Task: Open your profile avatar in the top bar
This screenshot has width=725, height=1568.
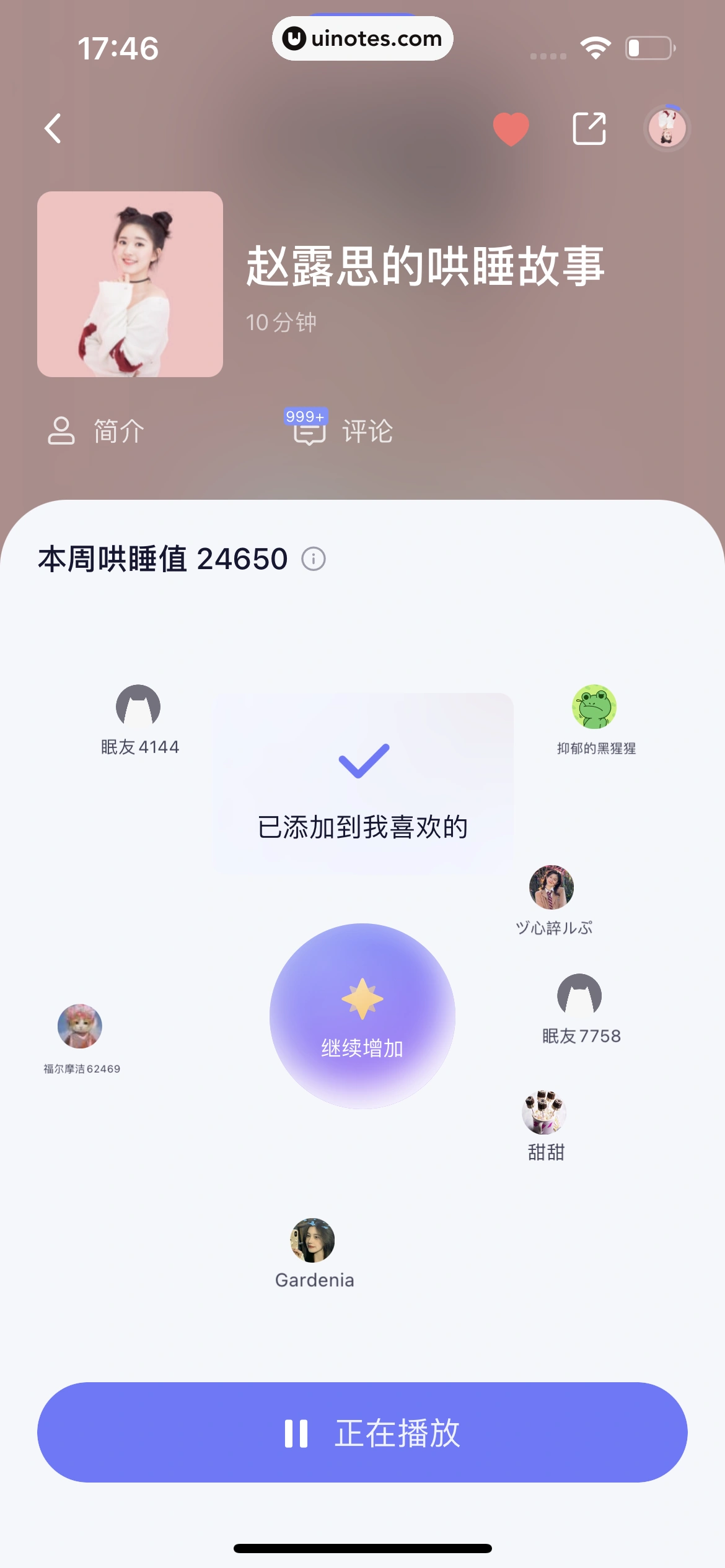Action: pyautogui.click(x=667, y=128)
